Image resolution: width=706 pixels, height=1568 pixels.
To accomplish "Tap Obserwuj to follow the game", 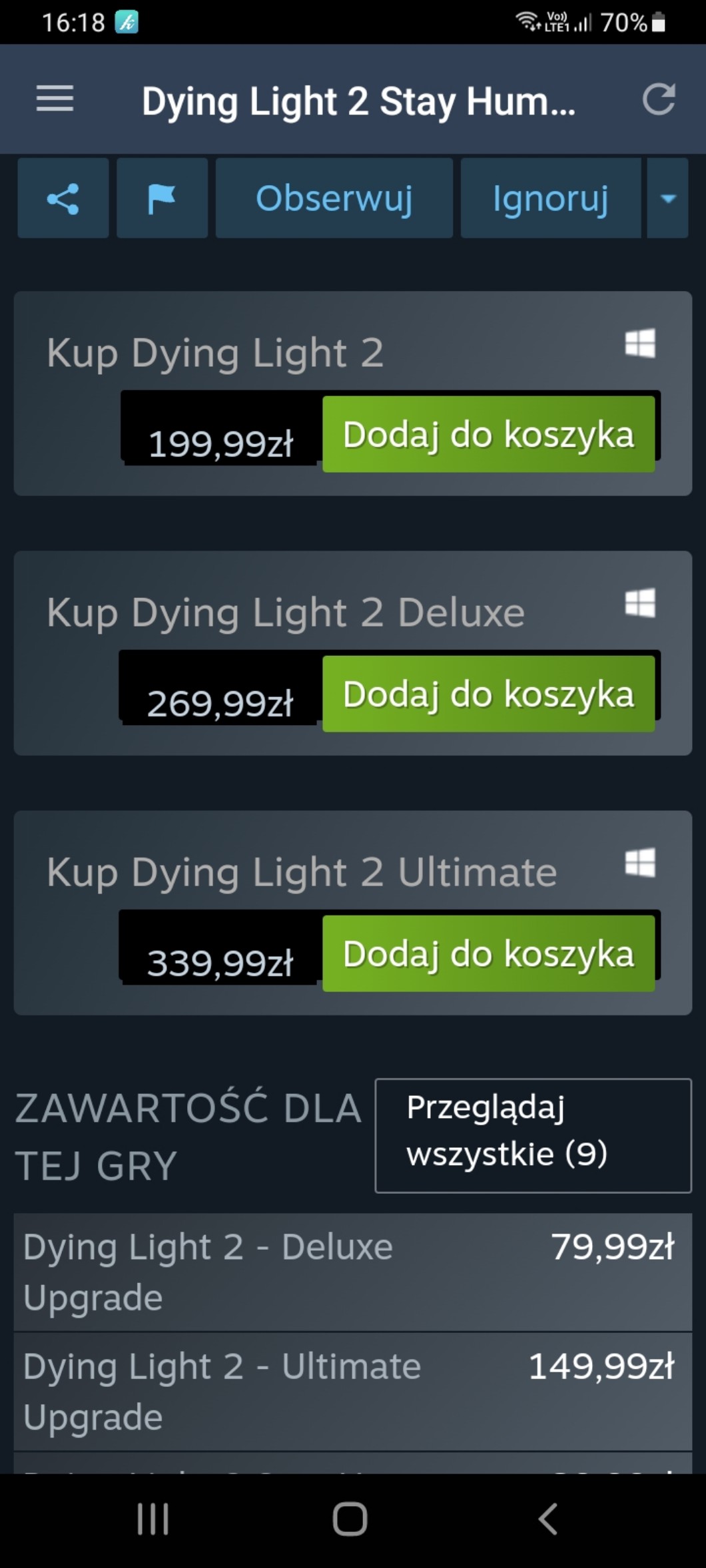I will [334, 198].
